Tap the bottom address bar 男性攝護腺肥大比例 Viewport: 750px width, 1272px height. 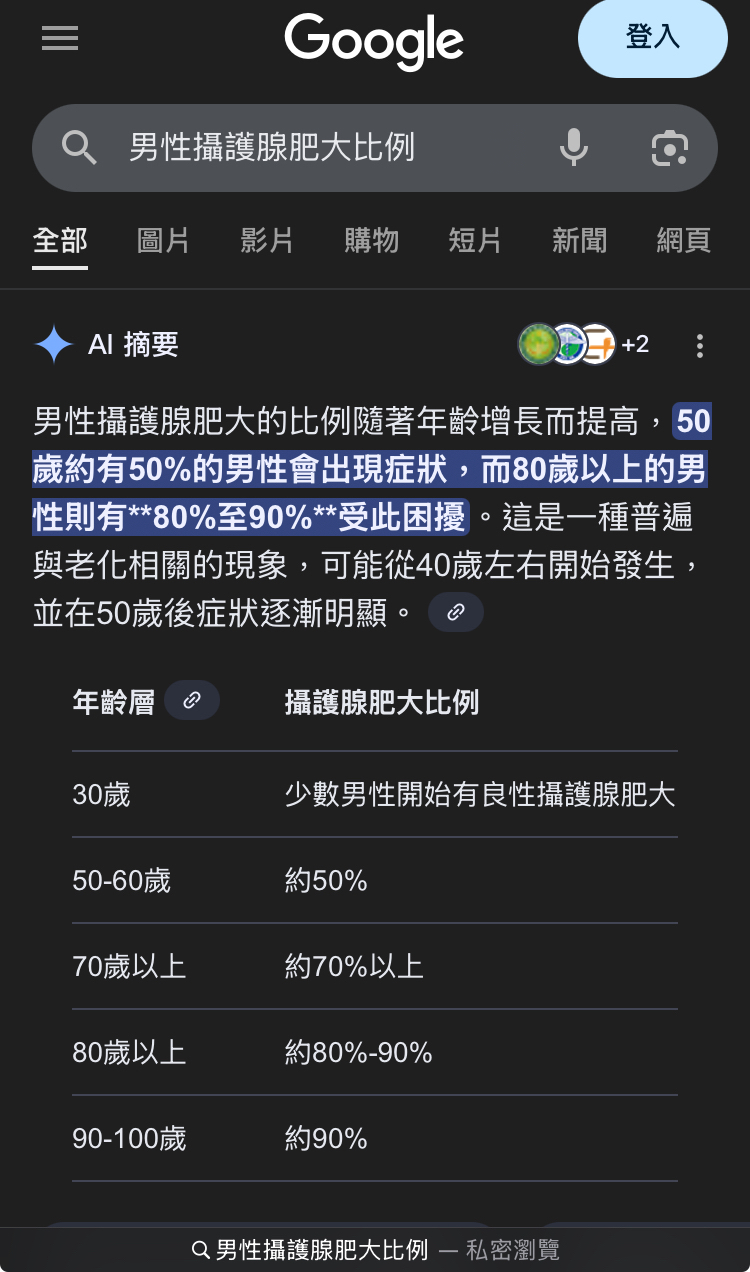pyautogui.click(x=375, y=1250)
